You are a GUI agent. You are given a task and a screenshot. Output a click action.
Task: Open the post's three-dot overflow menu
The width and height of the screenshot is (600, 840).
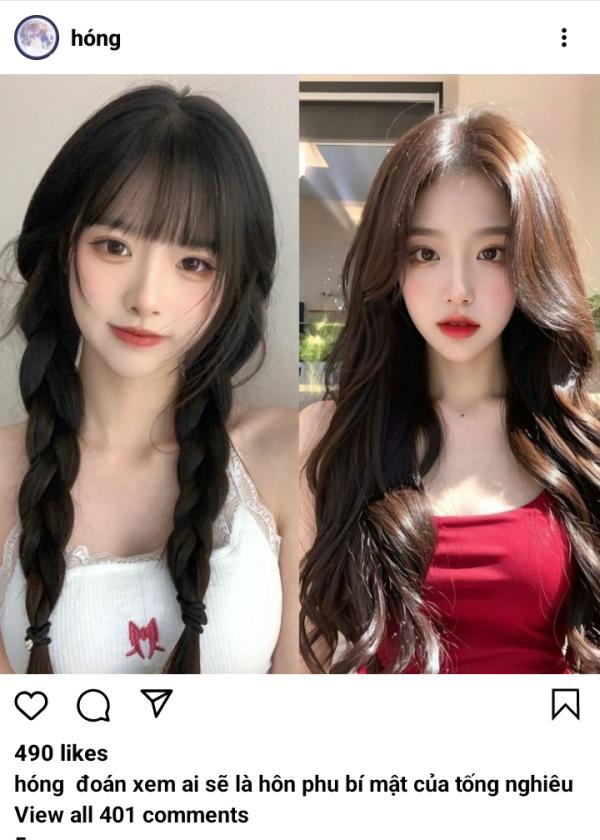pos(564,38)
